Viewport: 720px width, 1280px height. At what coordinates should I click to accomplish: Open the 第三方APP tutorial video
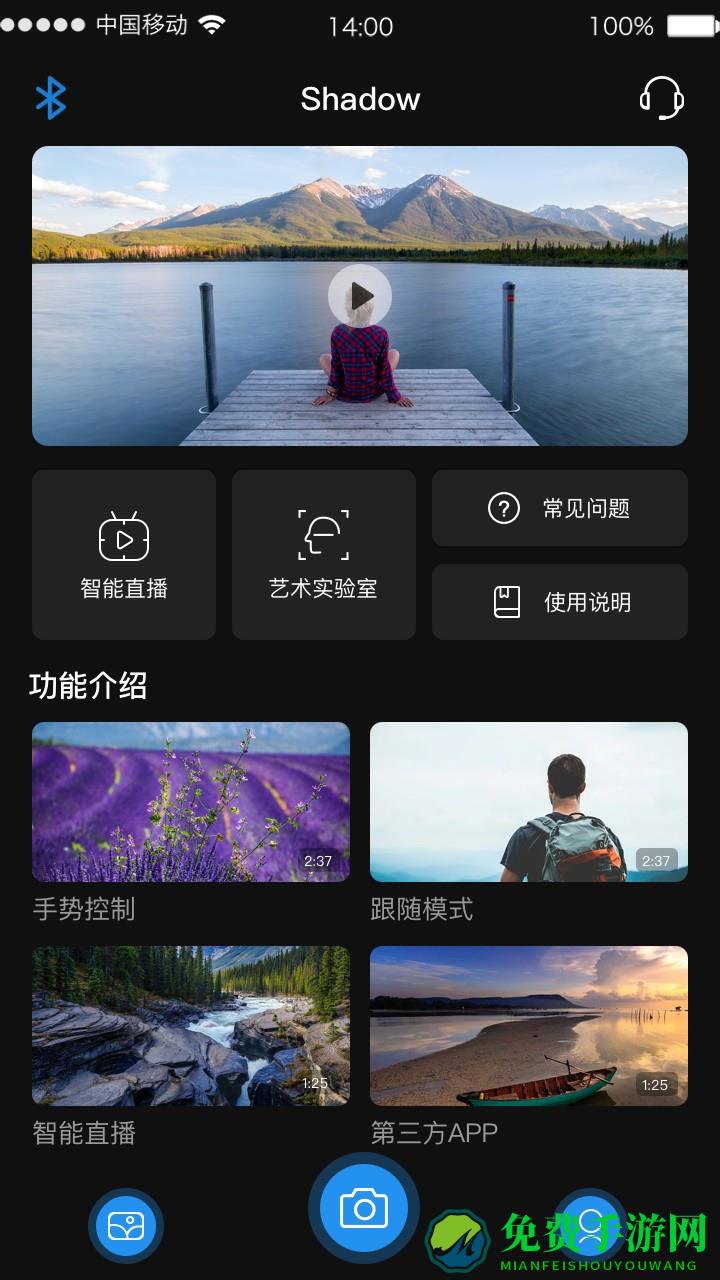tap(529, 1026)
